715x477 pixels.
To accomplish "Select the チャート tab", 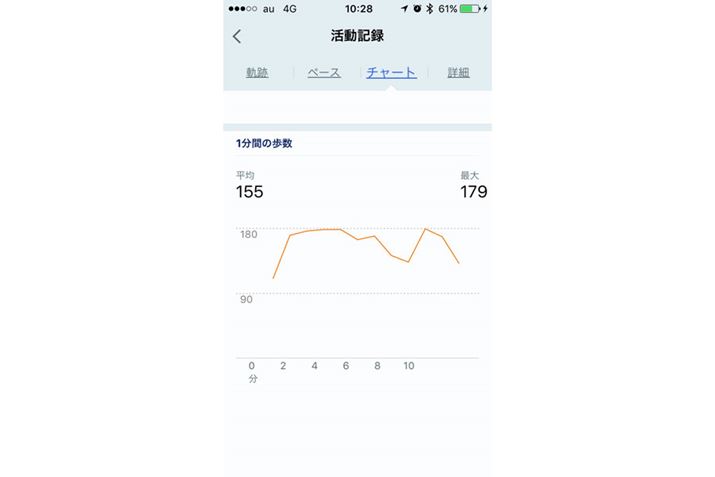I will pyautogui.click(x=391, y=73).
